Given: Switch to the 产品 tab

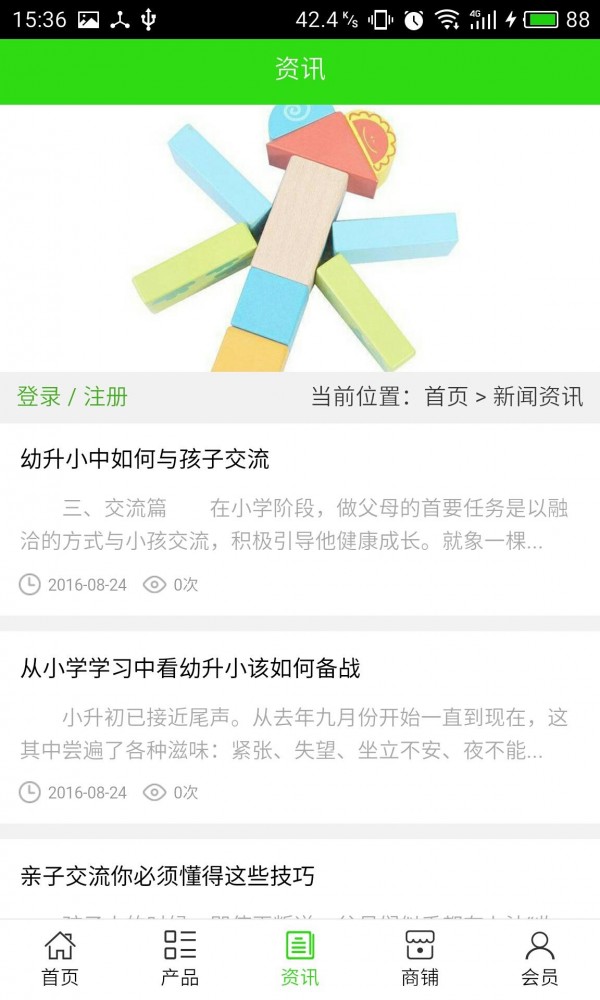Looking at the screenshot, I should point(180,958).
